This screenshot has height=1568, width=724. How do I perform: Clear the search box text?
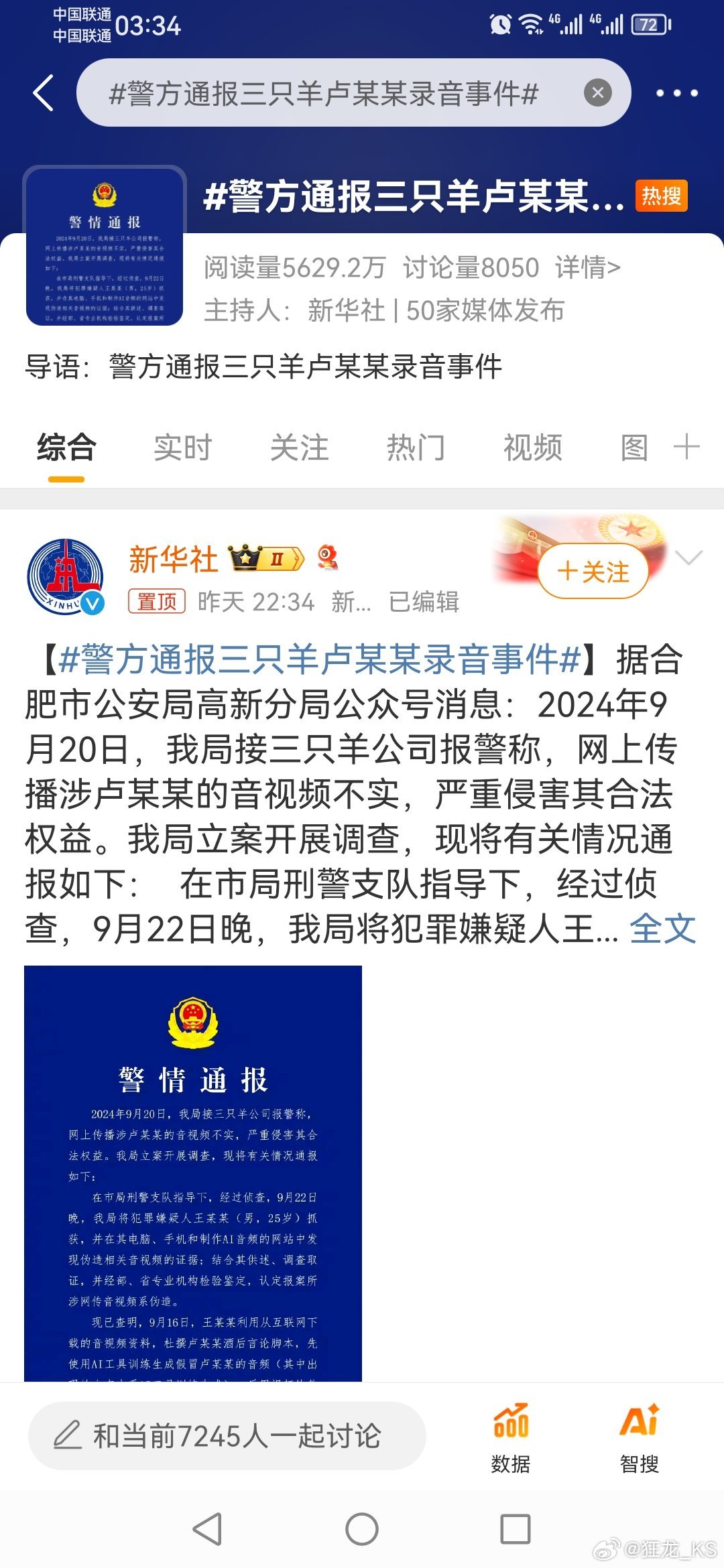pos(597,92)
